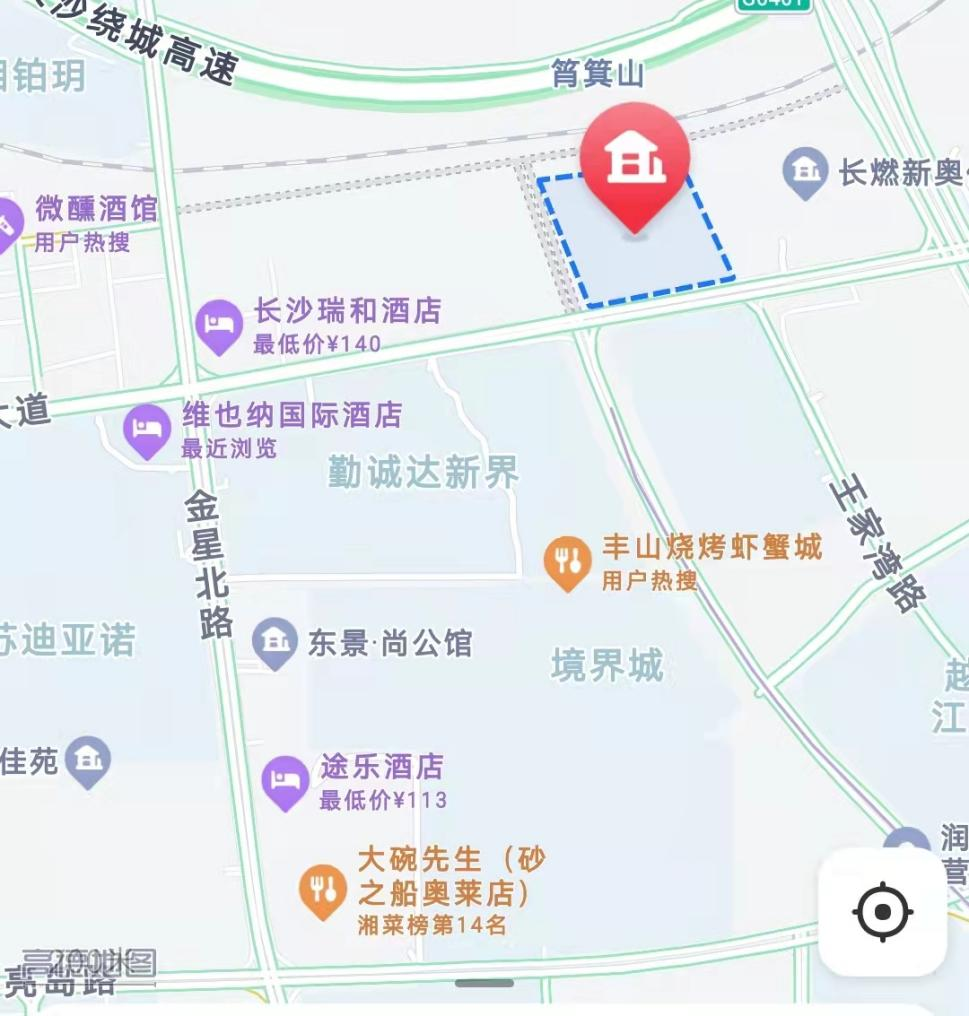This screenshot has height=1016, width=969.
Task: Tap the 长燃新奥 building marker
Action: click(805, 172)
